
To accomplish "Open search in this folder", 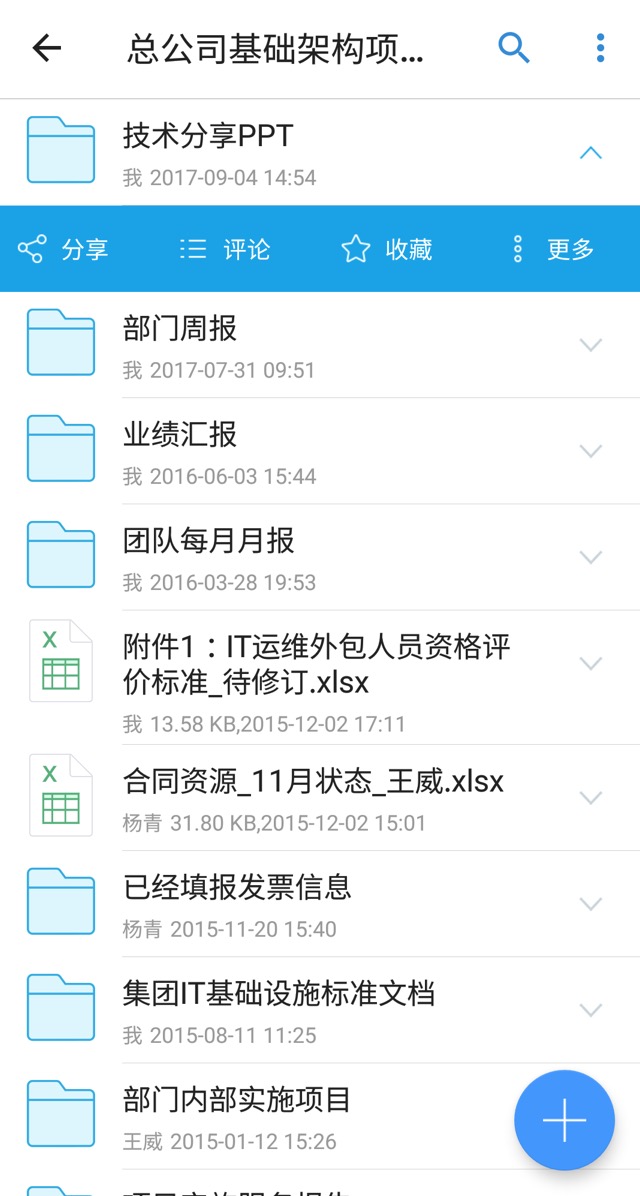I will pos(513,48).
